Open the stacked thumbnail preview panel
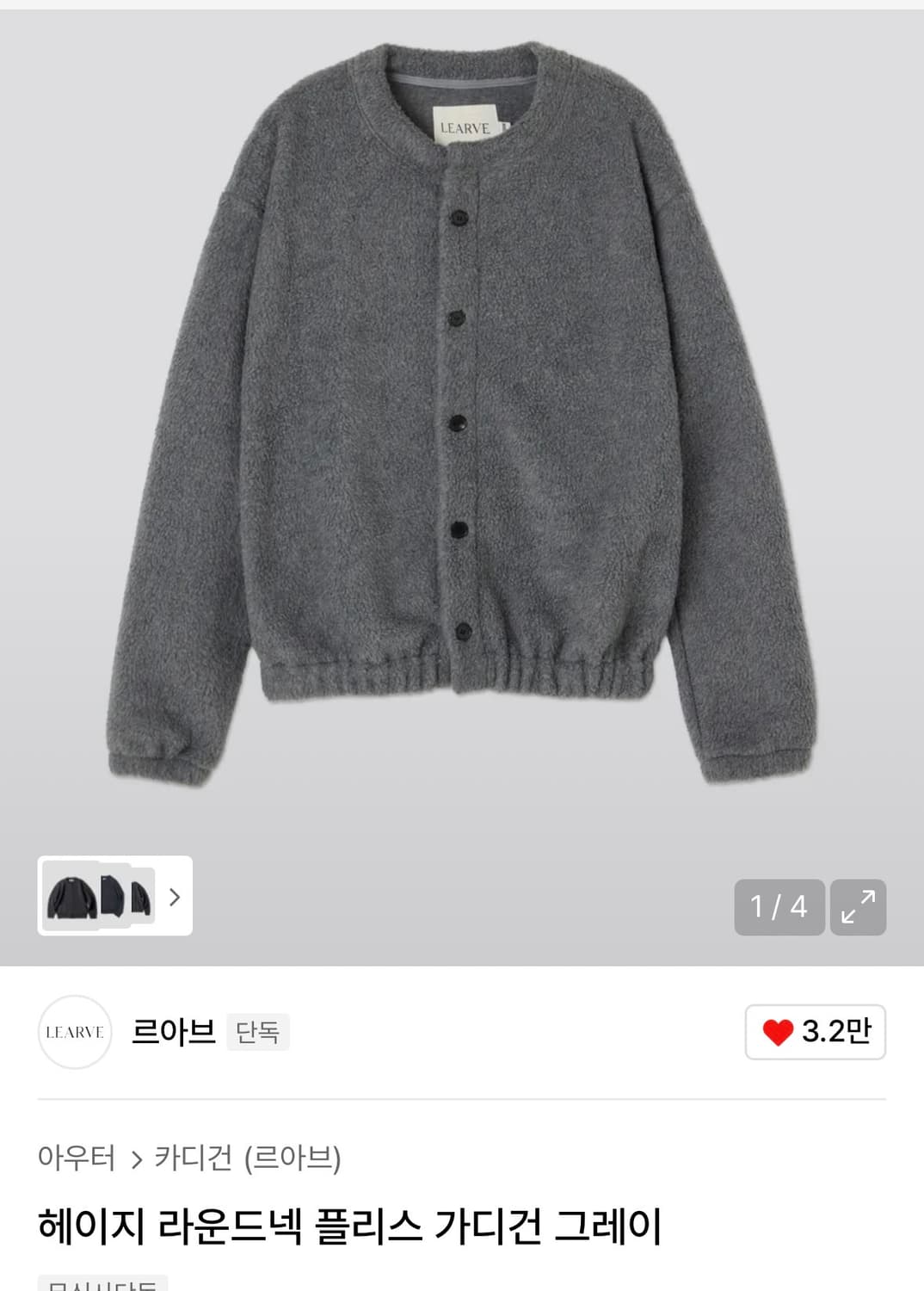 (x=103, y=899)
